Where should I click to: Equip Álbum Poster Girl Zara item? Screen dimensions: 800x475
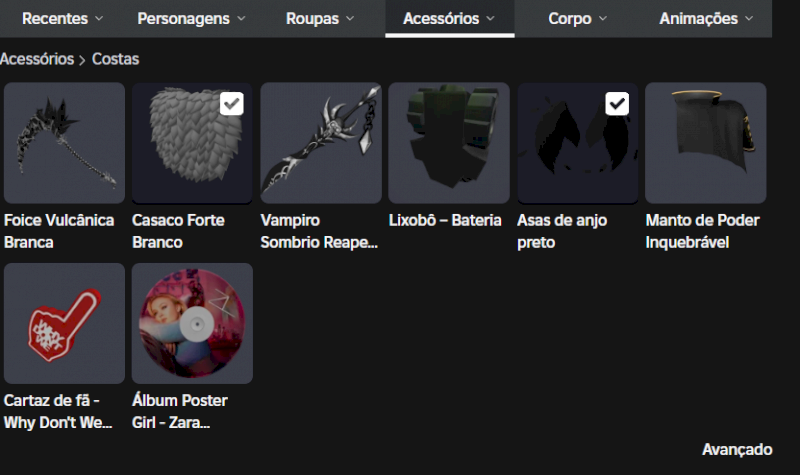[193, 323]
